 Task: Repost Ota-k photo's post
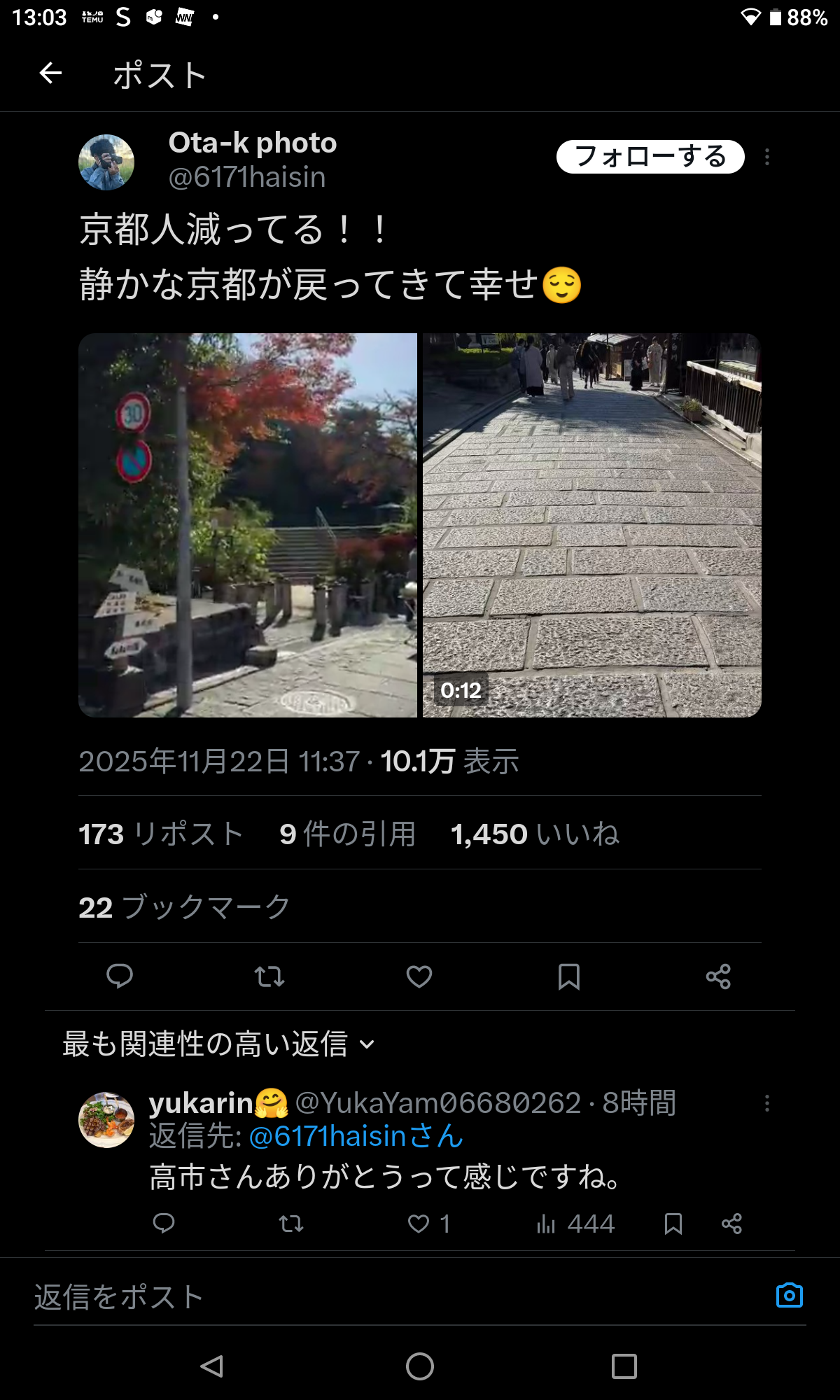(x=269, y=976)
